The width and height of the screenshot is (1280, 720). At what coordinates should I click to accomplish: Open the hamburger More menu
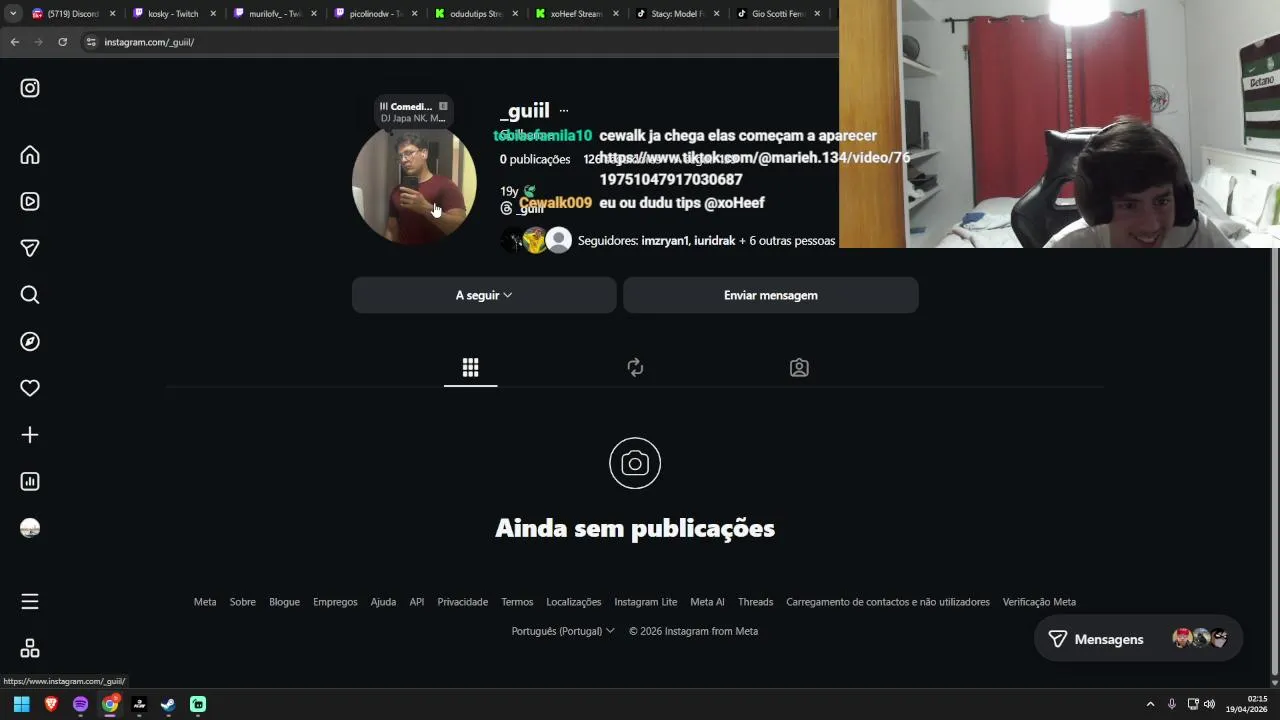[x=30, y=601]
